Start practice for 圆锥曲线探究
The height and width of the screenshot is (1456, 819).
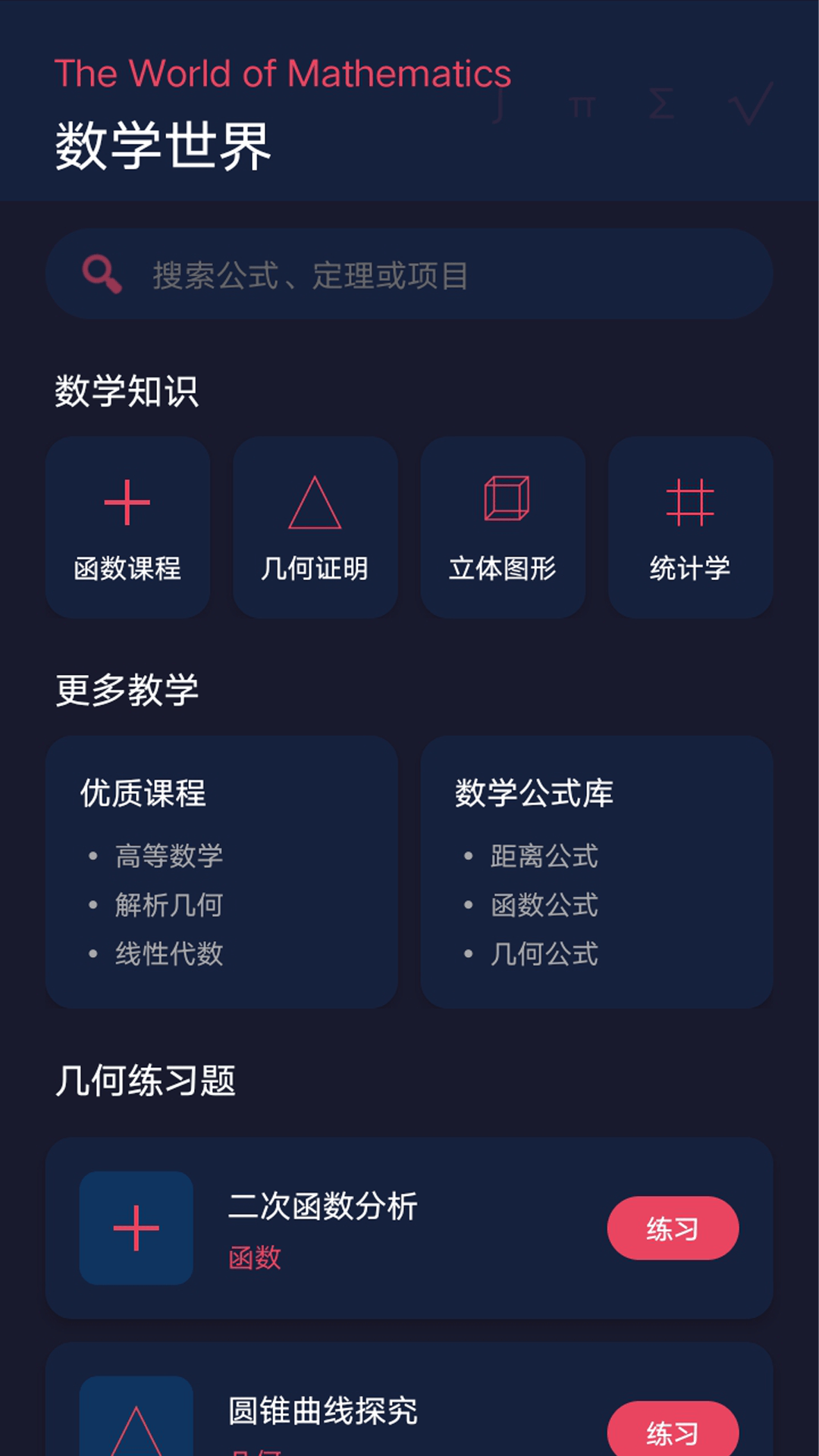click(673, 1429)
